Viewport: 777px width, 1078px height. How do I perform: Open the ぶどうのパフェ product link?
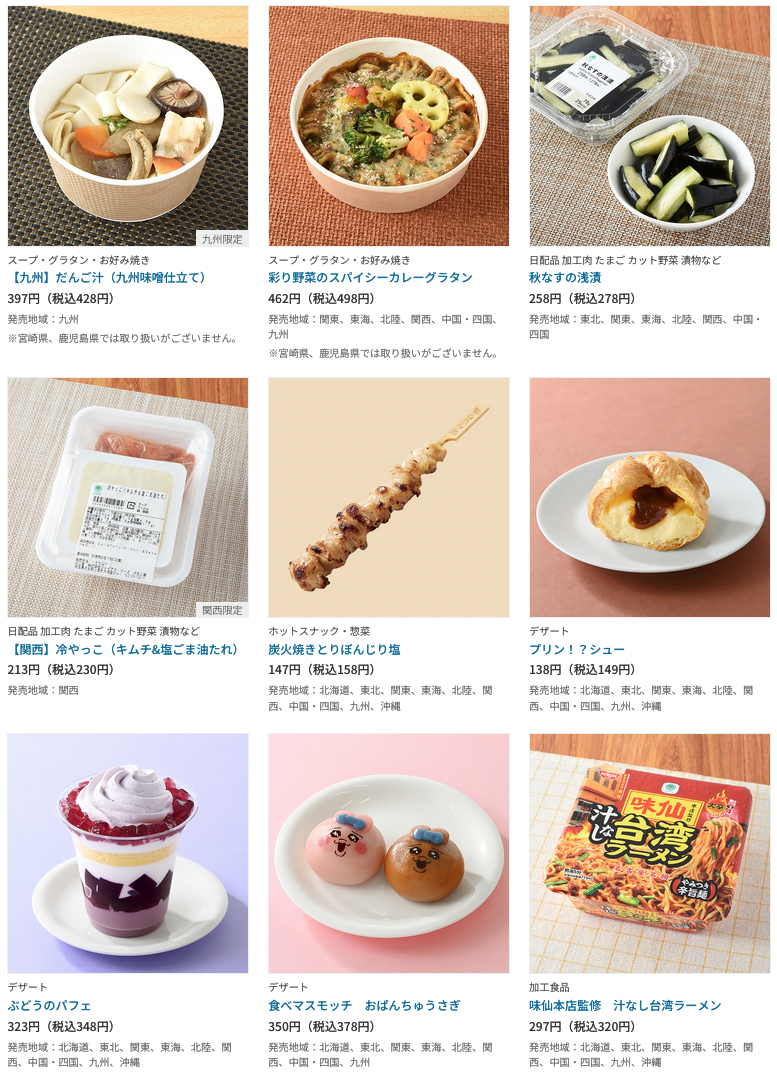(x=50, y=1005)
